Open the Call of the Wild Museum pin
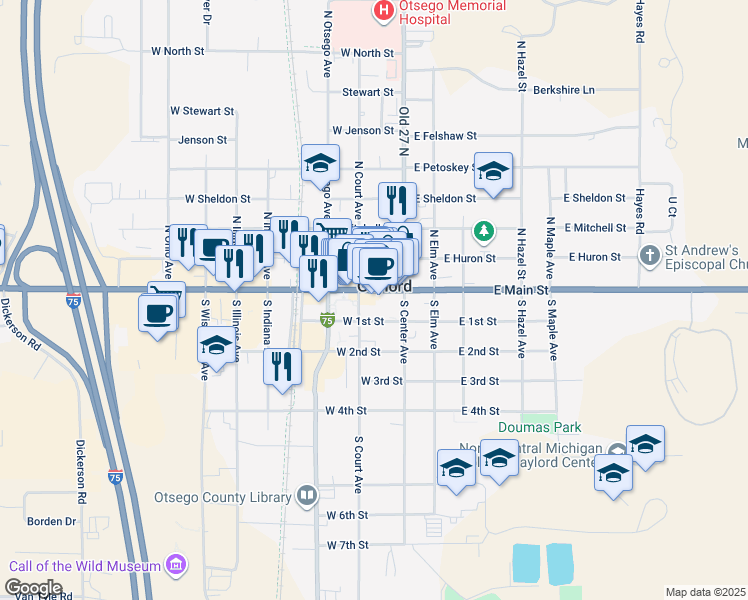 (x=176, y=566)
